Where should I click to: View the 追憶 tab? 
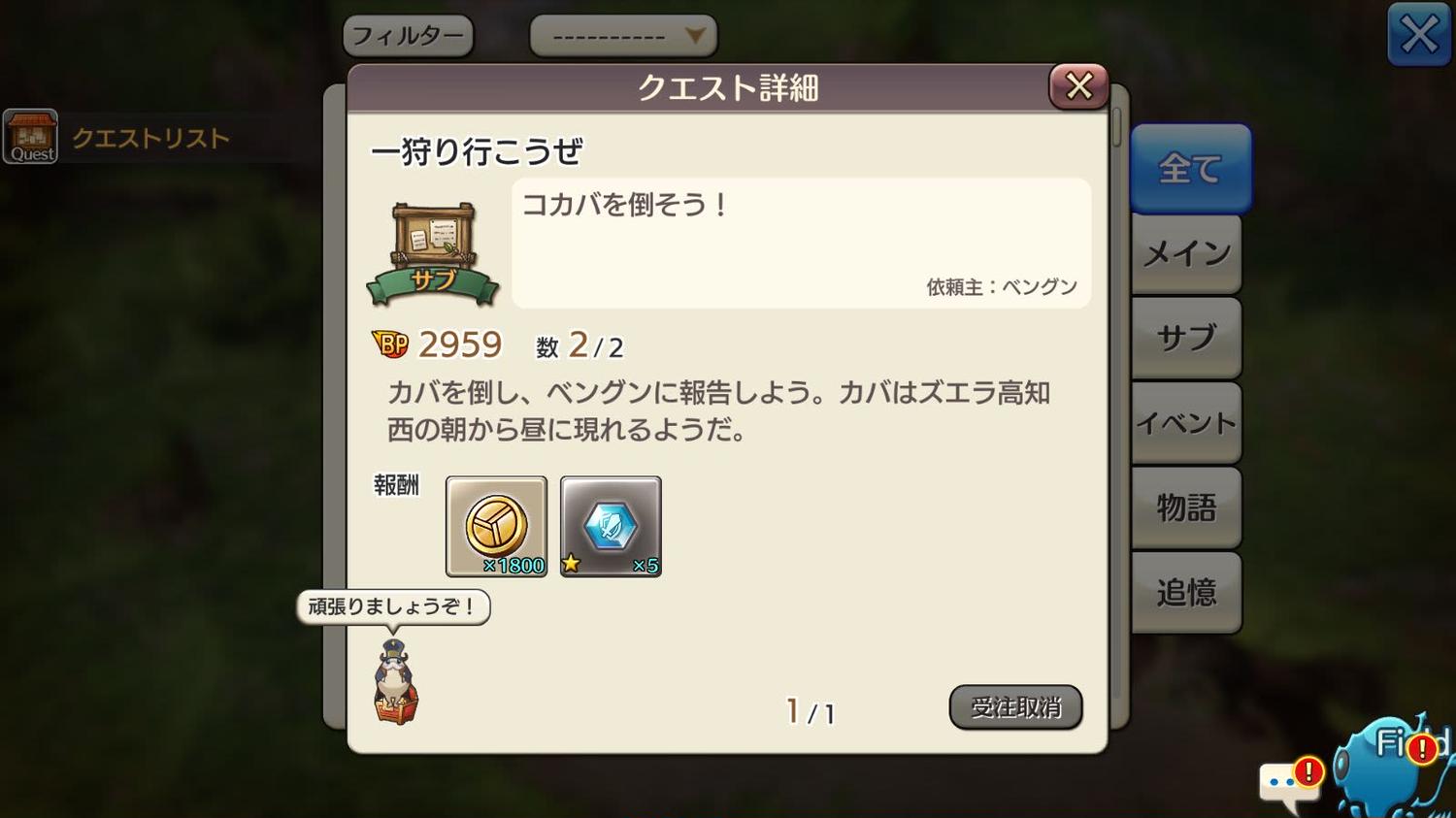point(1186,592)
